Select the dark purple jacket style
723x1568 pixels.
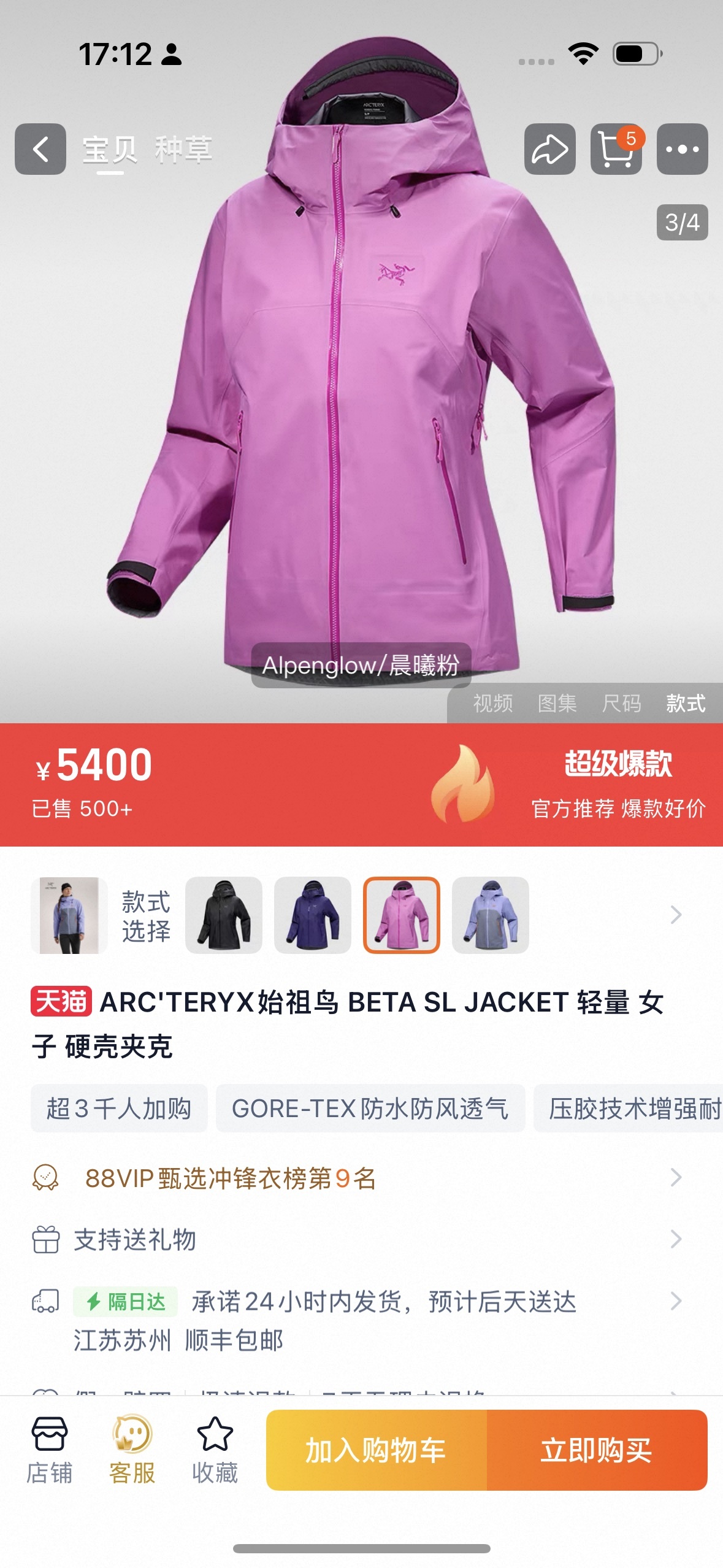(x=313, y=915)
